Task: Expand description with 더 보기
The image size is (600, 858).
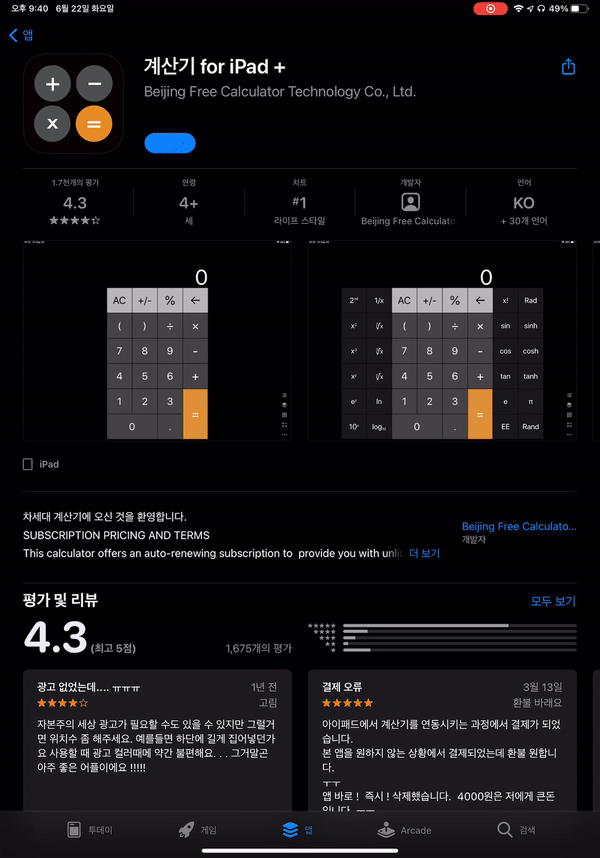Action: [x=424, y=553]
